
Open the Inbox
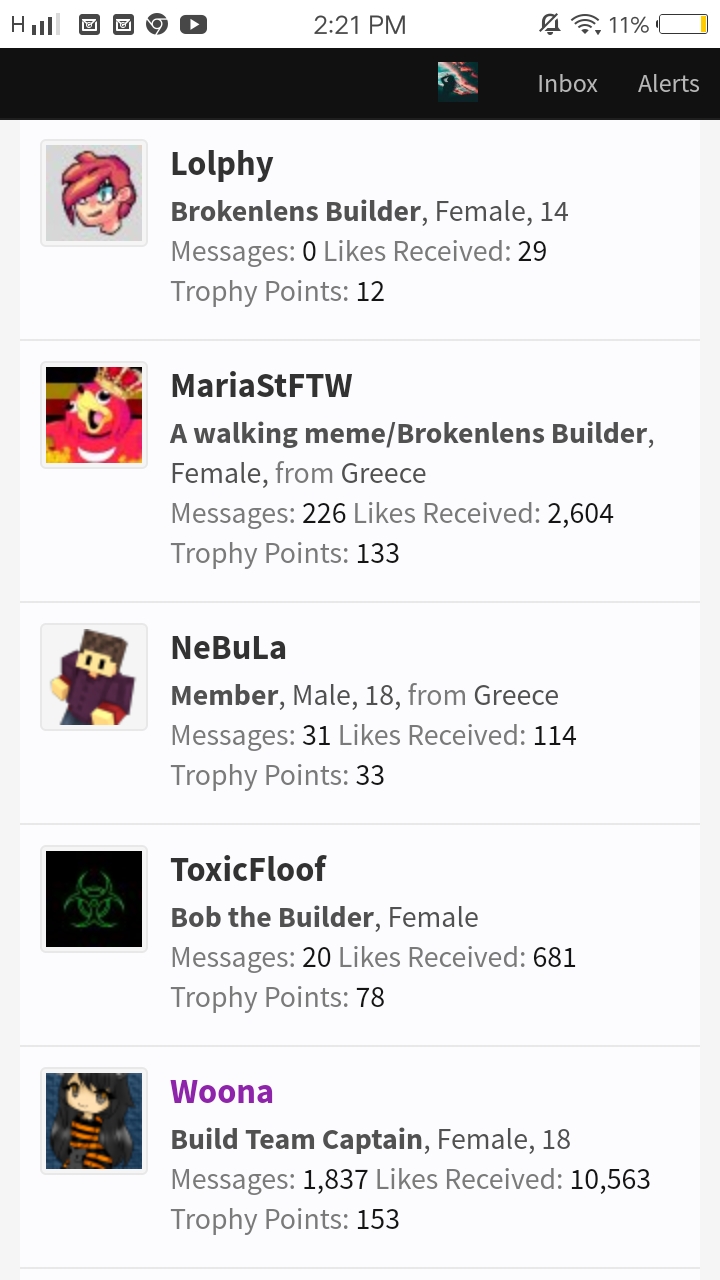[567, 84]
